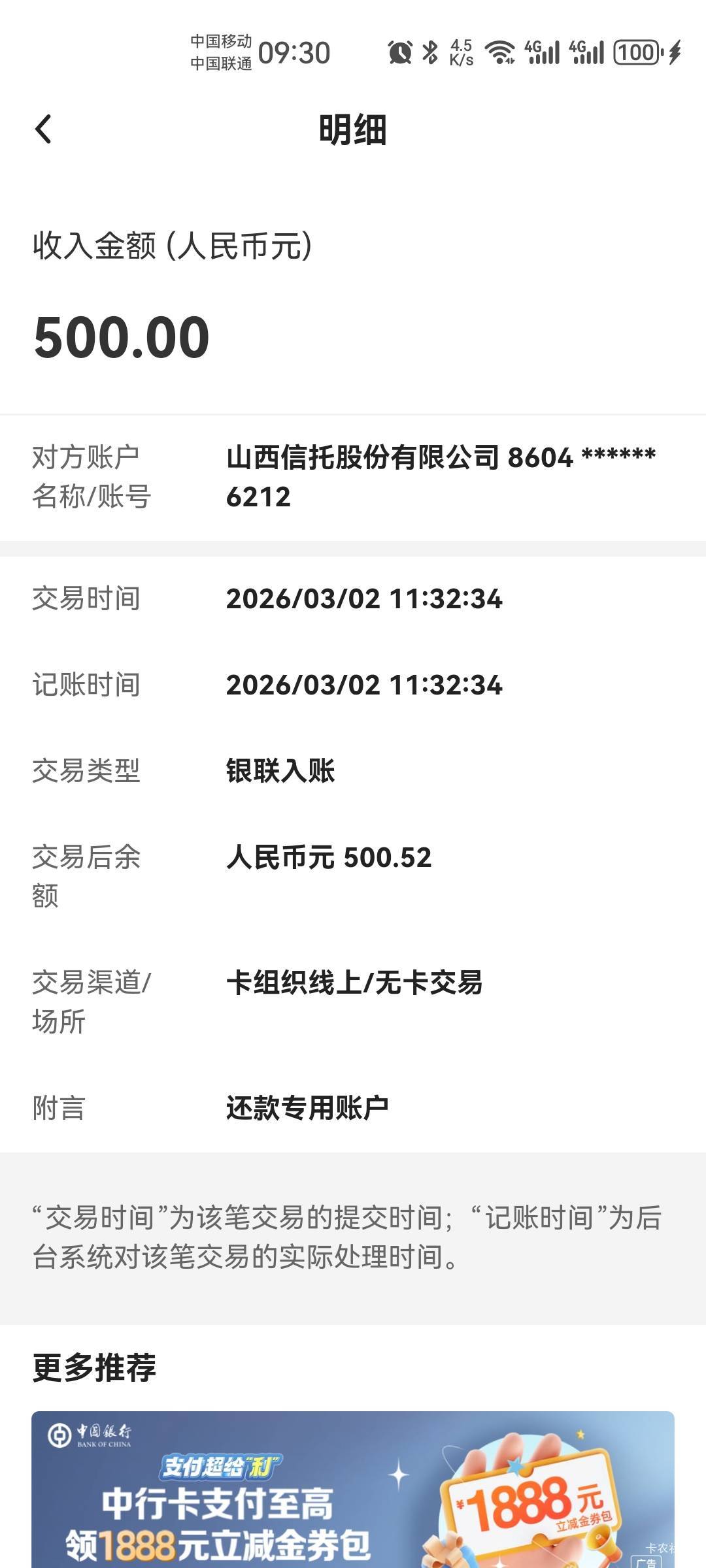Open the 中行卡支付 1888元 promo banner
Screen dimensions: 706x1568
(353, 1490)
